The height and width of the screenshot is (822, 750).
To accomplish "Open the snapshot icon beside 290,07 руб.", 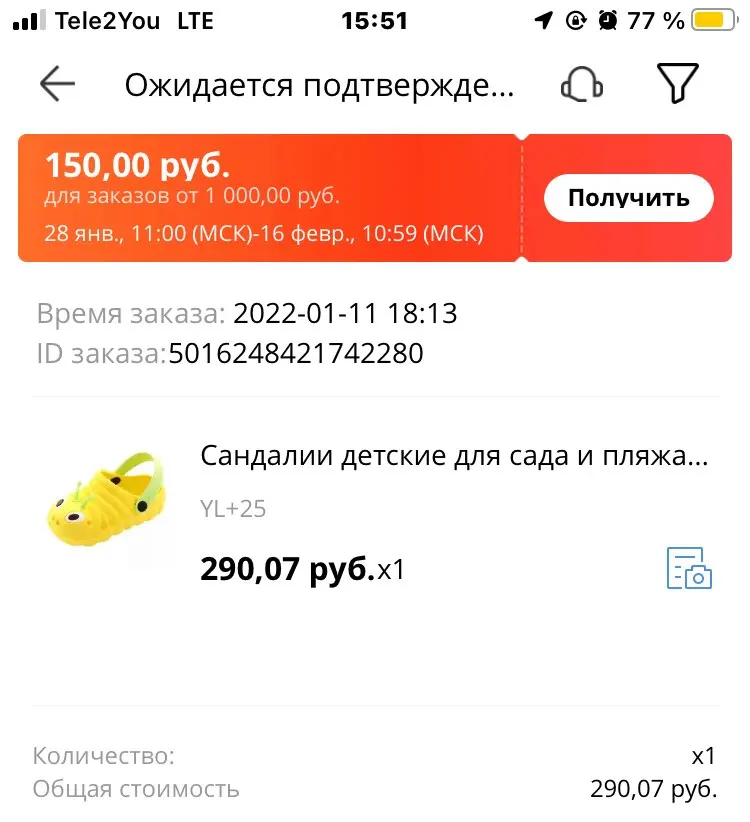I will coord(689,568).
